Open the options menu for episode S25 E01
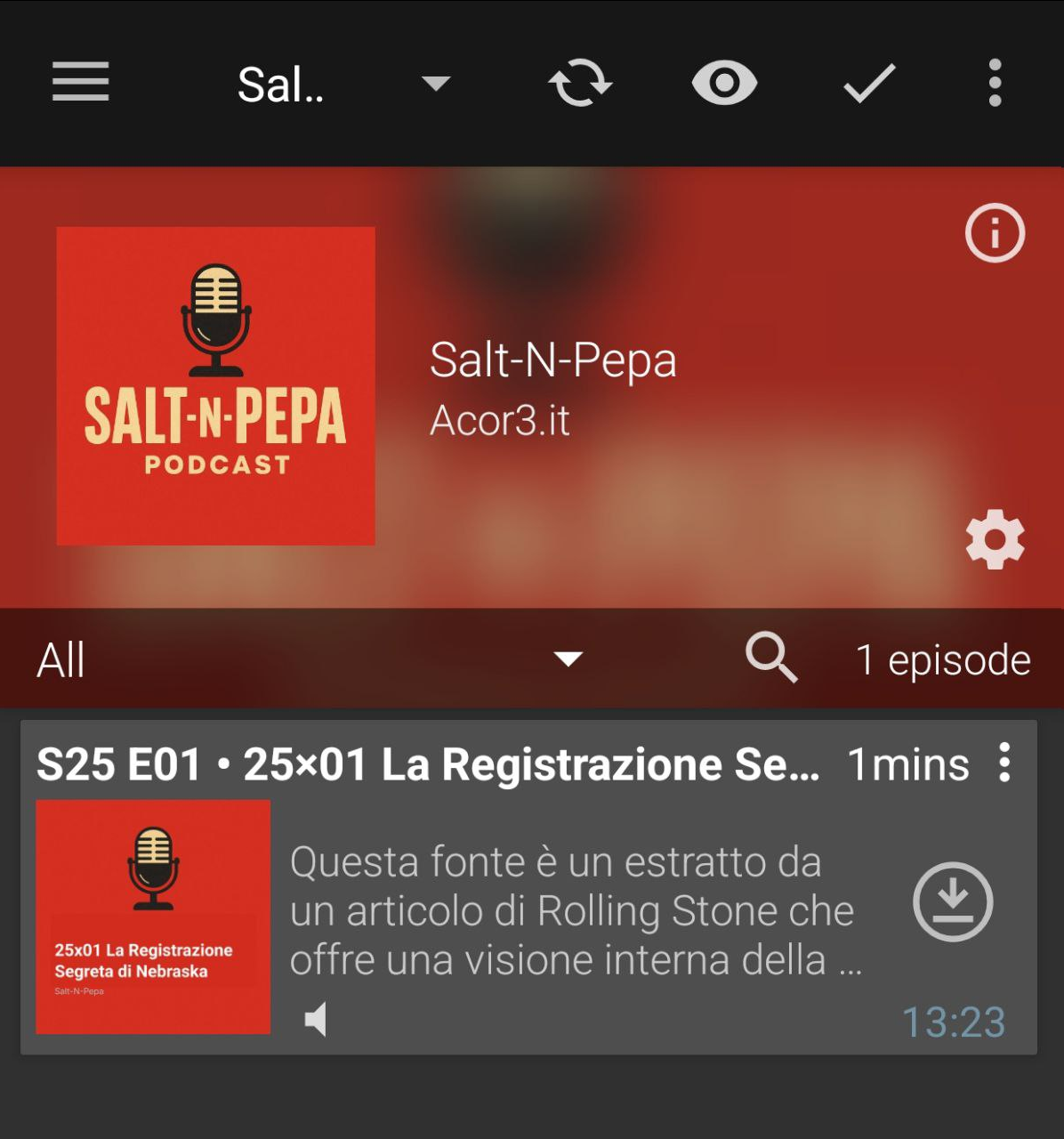This screenshot has width=1064, height=1139. 1004,763
